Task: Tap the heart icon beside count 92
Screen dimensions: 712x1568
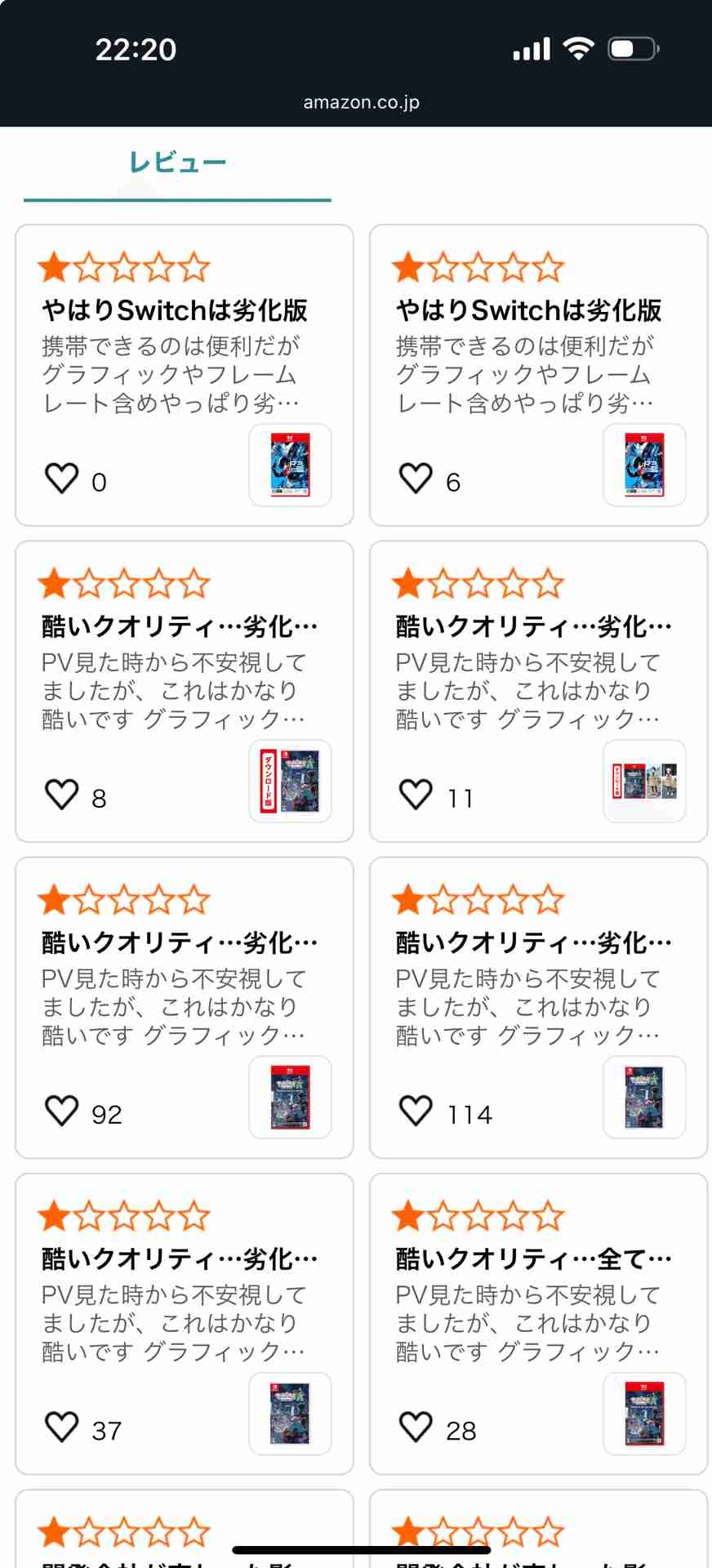Action: point(62,1111)
